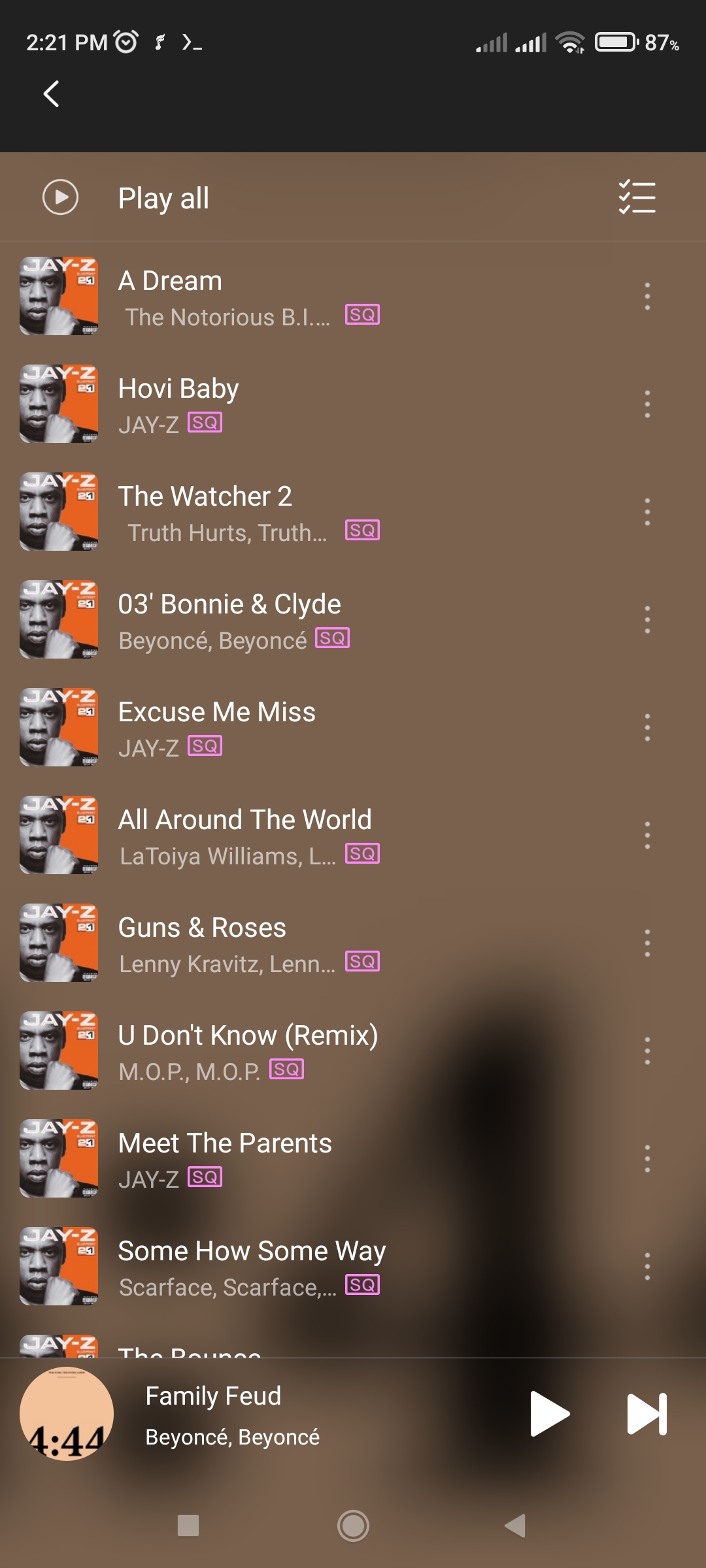
Task: Select All Around The World song
Action: 261,835
